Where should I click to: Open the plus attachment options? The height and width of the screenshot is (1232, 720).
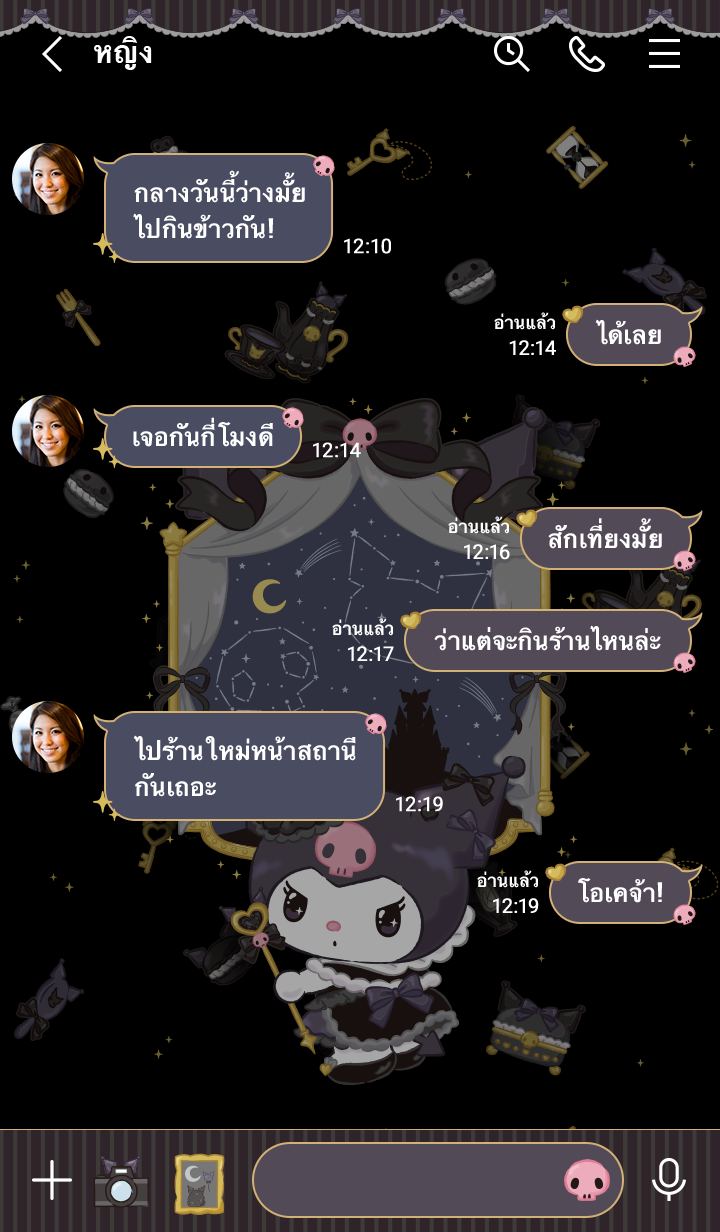(52, 1181)
